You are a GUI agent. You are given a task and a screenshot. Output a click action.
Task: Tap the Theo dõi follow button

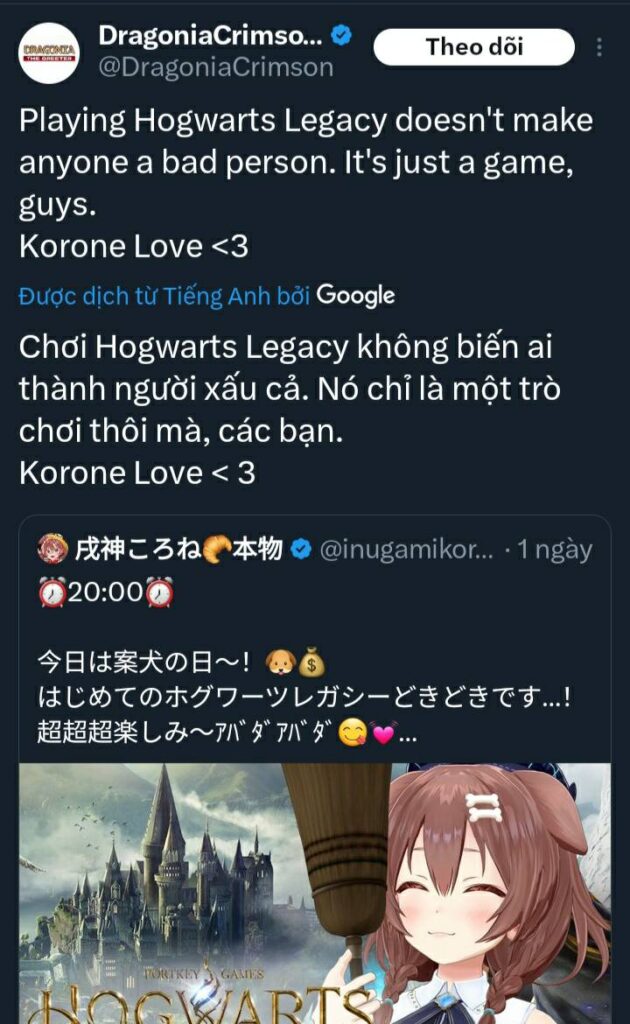(x=474, y=47)
